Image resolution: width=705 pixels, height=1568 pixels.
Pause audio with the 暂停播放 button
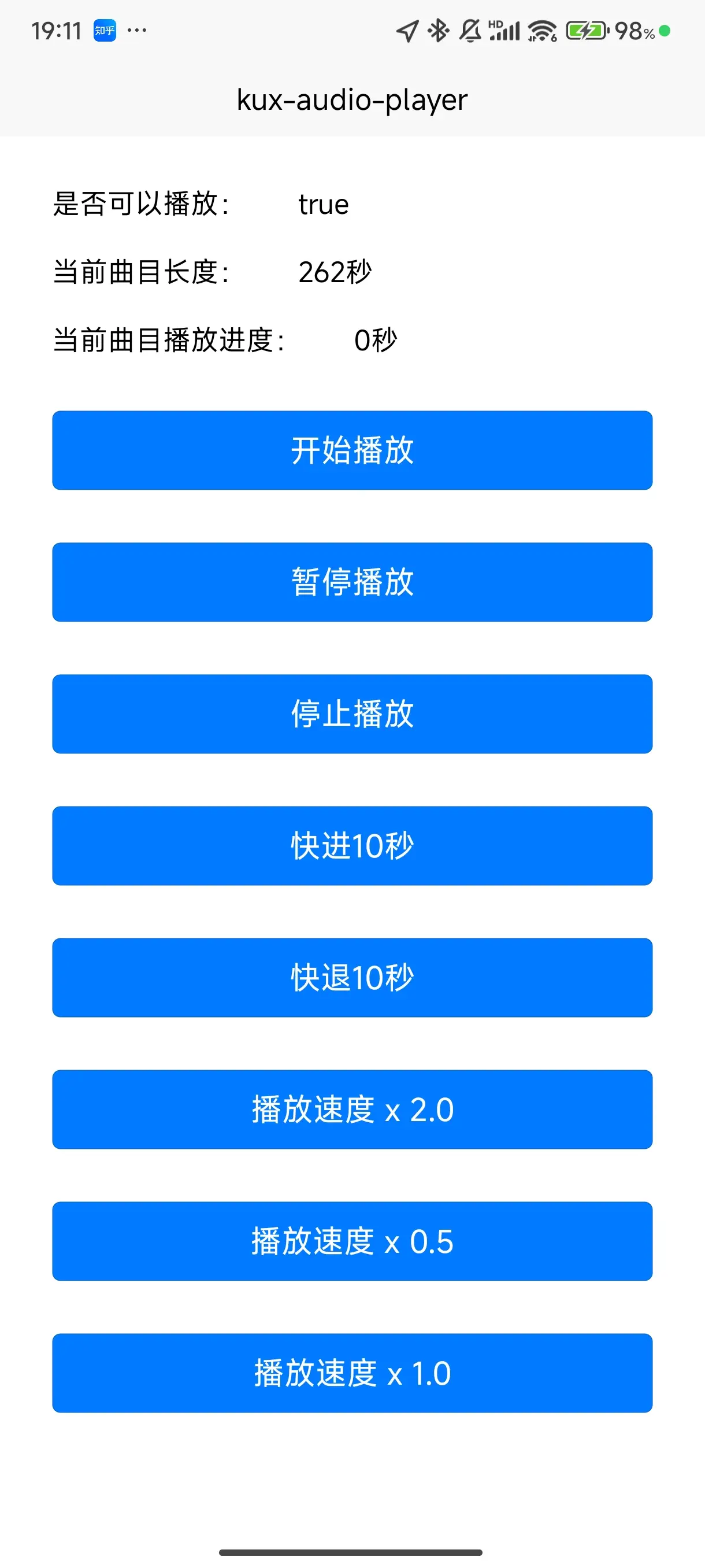click(x=352, y=582)
